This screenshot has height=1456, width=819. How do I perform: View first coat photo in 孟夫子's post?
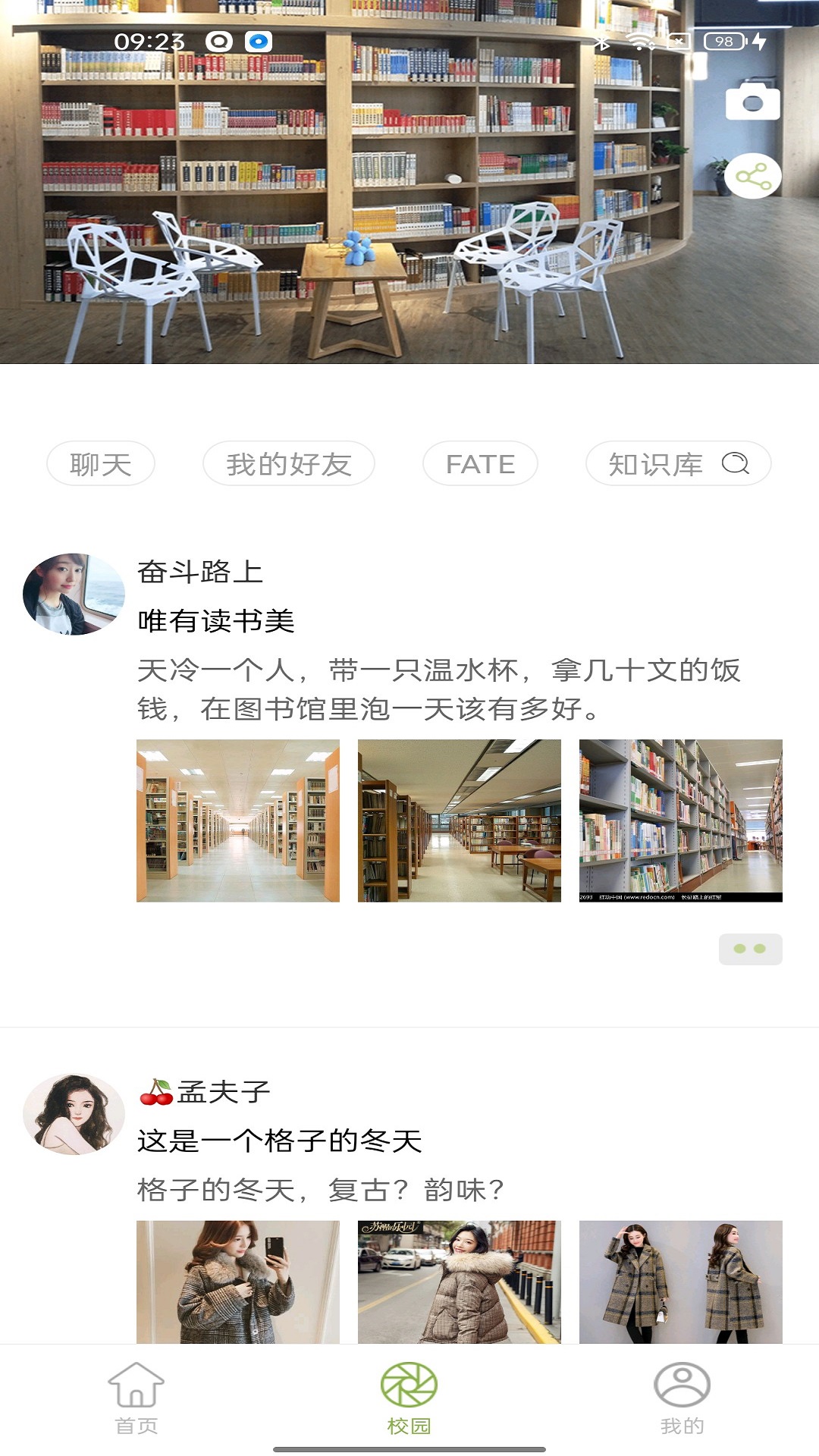[x=238, y=1282]
